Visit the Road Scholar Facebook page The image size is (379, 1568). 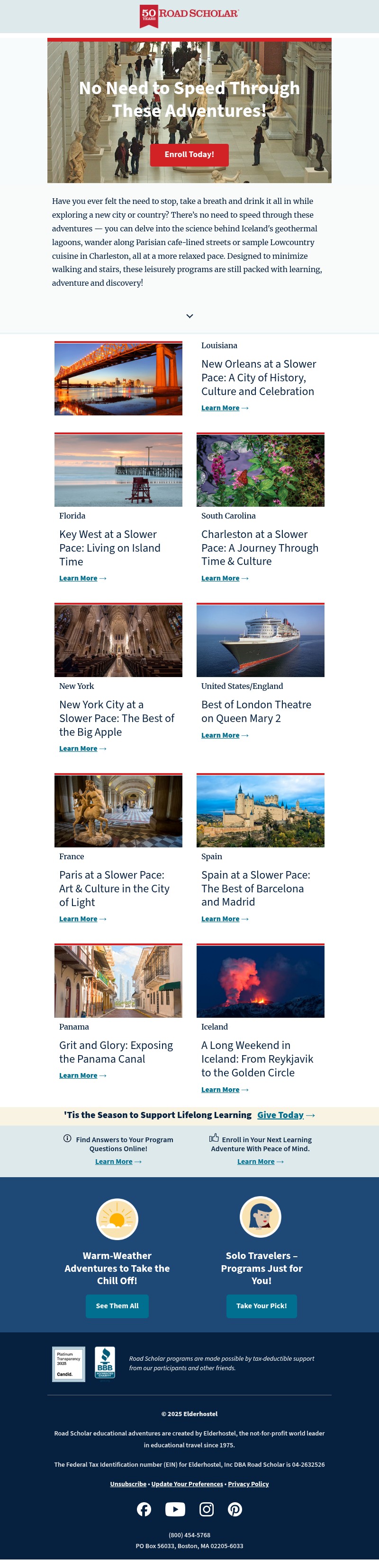point(144,1509)
